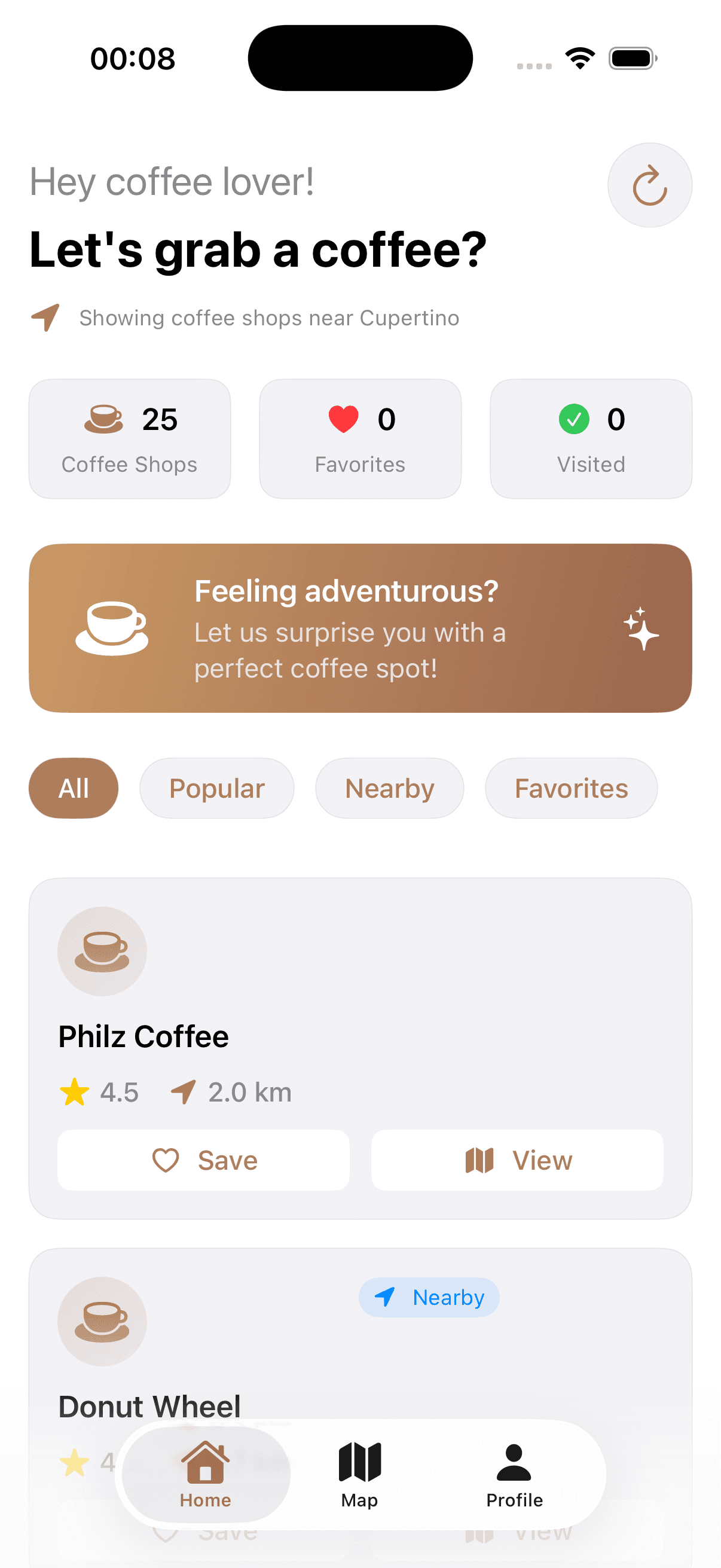Open the Profile icon in the tab bar

514,1462
